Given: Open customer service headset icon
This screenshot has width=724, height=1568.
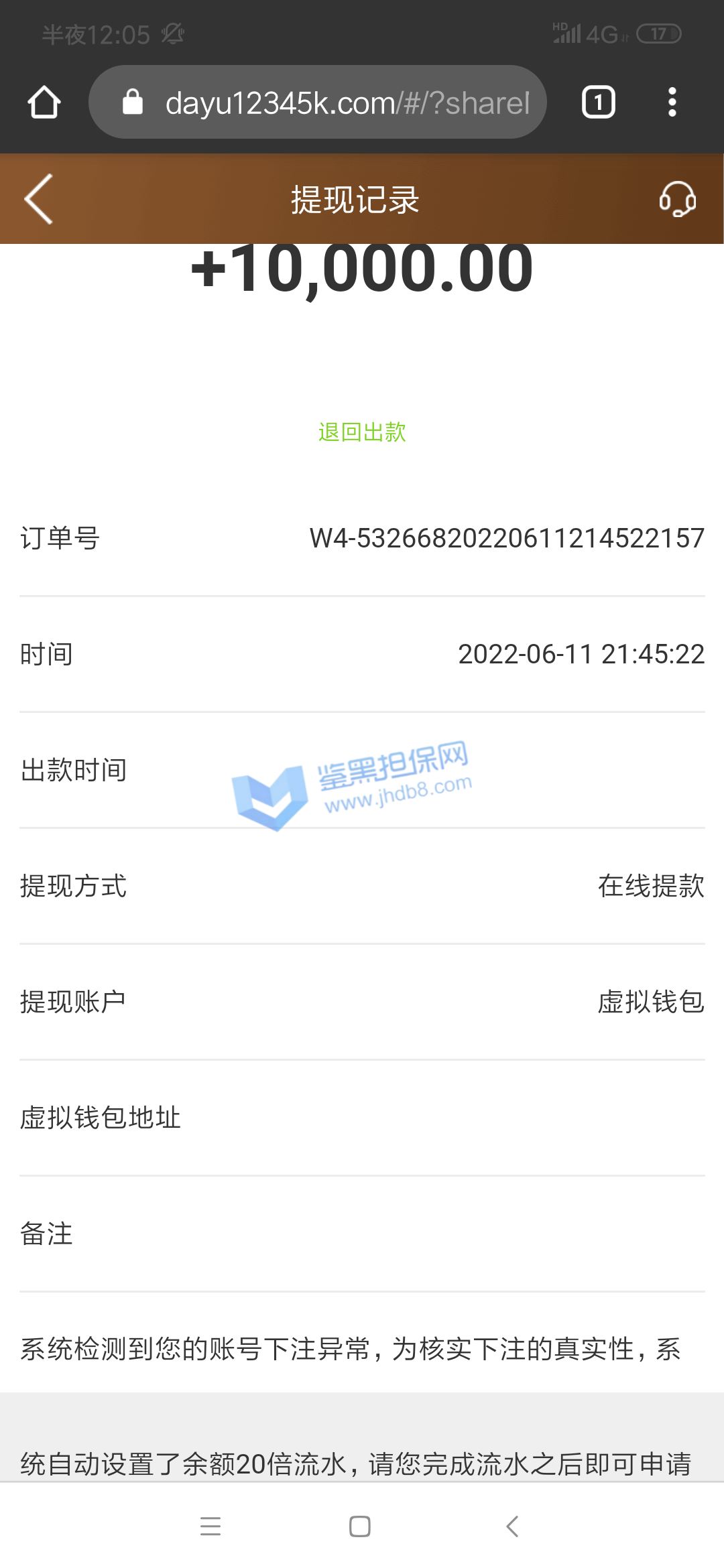Looking at the screenshot, I should point(677,199).
